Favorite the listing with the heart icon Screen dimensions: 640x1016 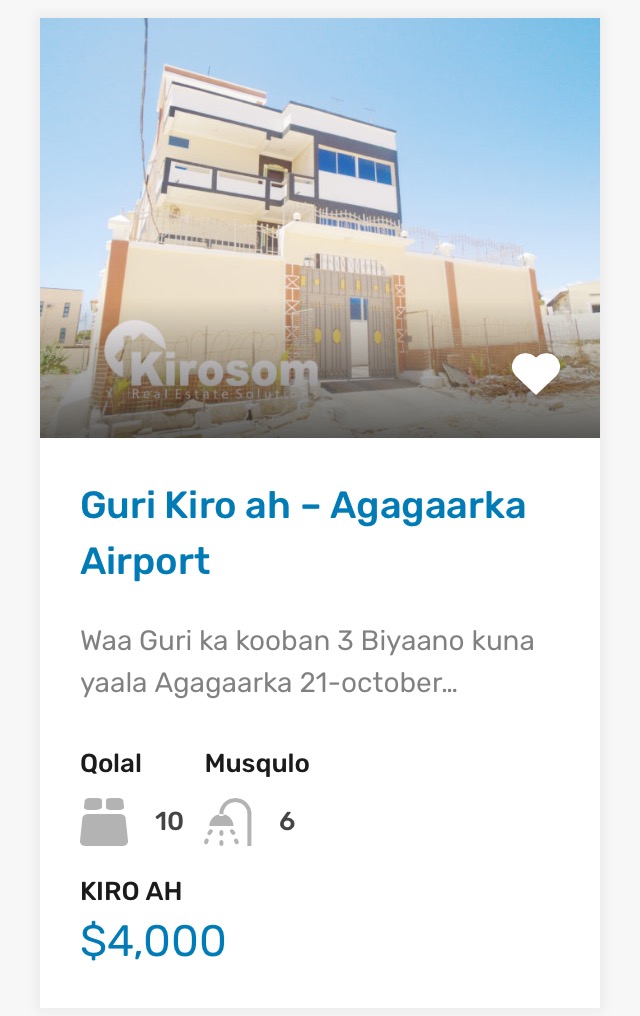click(x=535, y=374)
